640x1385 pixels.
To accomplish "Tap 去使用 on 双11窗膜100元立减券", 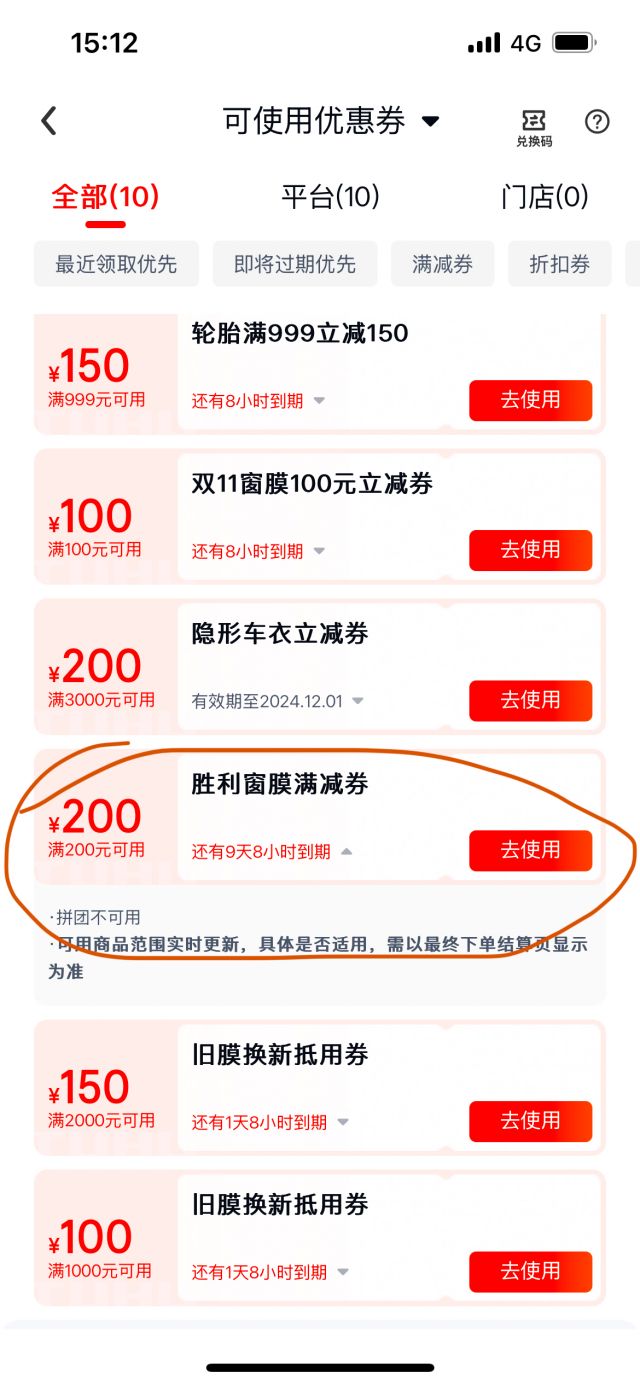I will tap(530, 550).
